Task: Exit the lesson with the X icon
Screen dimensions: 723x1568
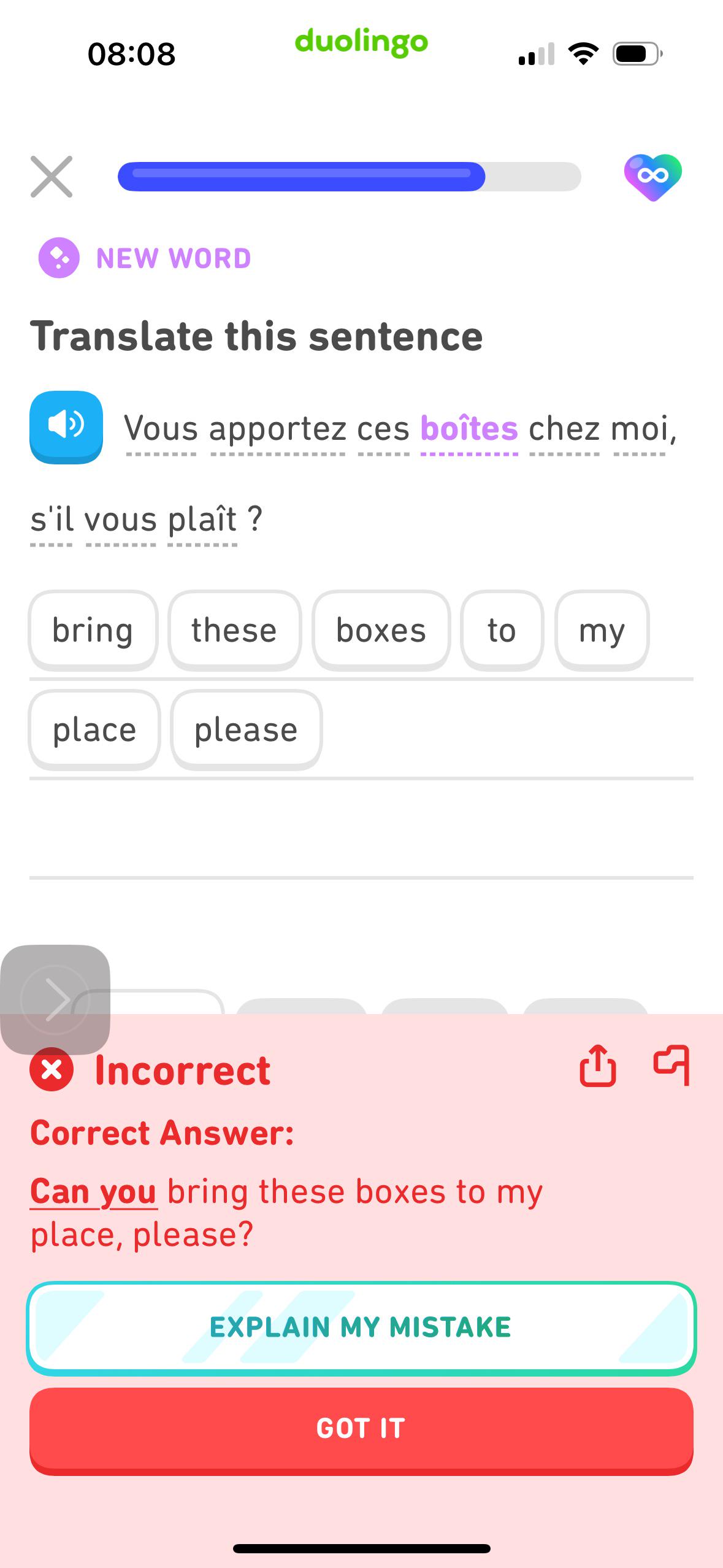Action: coord(52,176)
